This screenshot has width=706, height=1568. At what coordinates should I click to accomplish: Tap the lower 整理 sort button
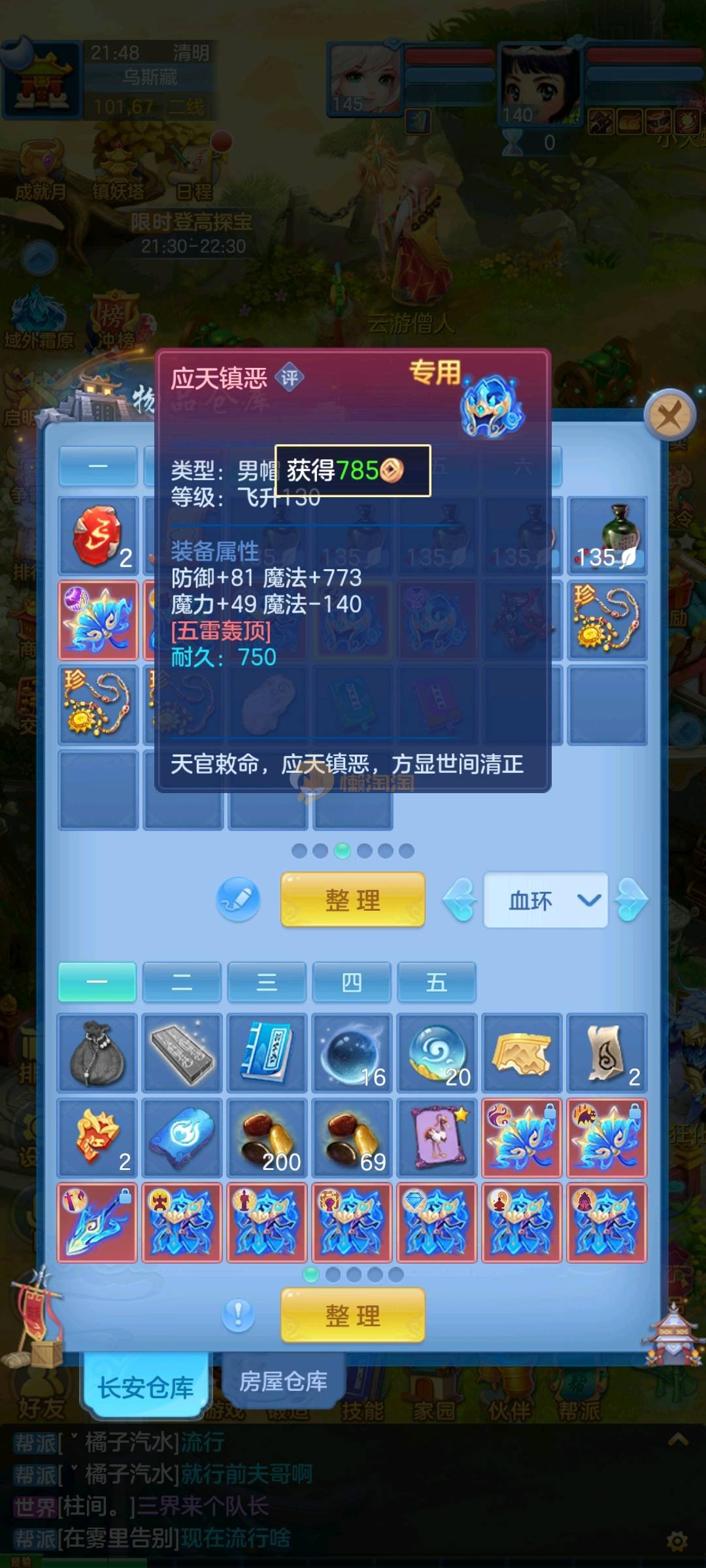point(352,1315)
